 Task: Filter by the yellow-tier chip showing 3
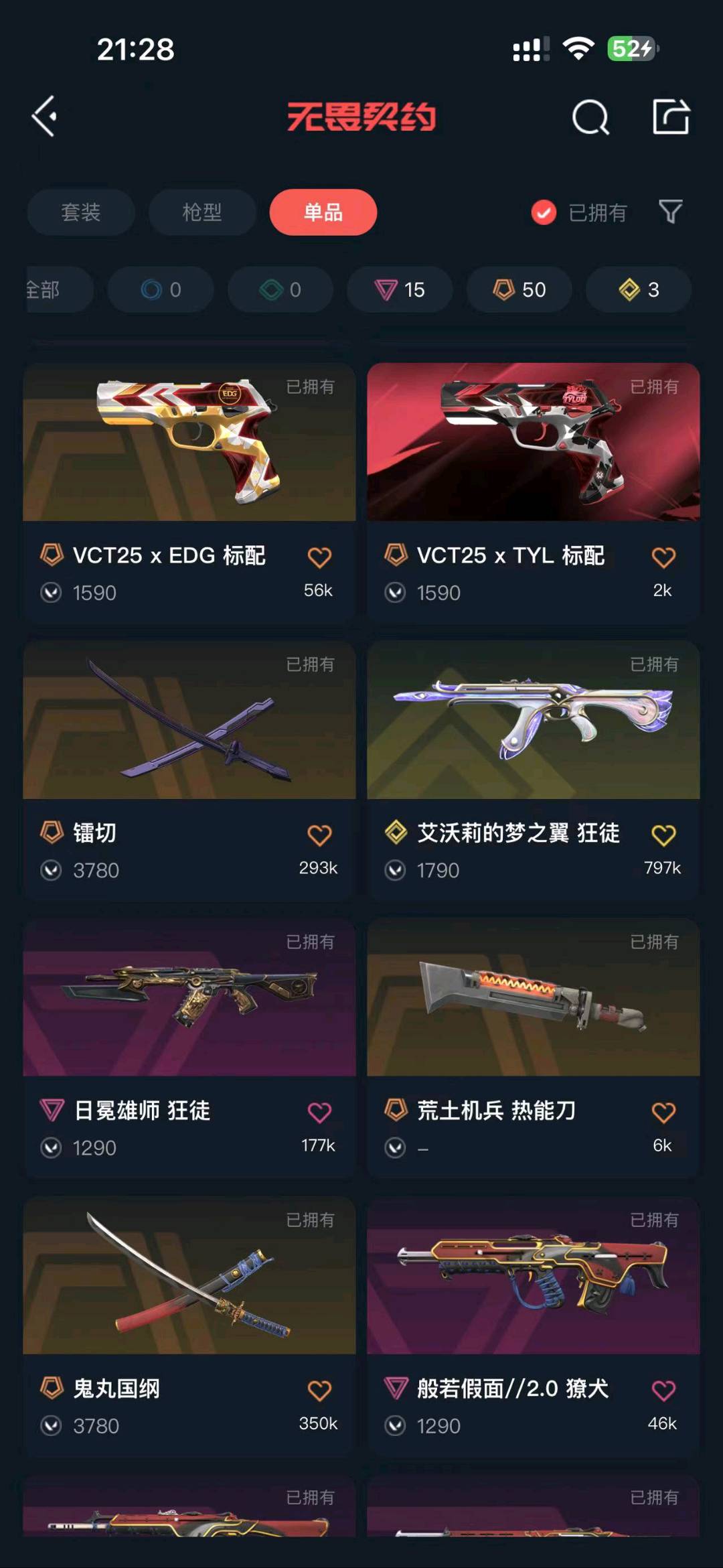(x=639, y=289)
